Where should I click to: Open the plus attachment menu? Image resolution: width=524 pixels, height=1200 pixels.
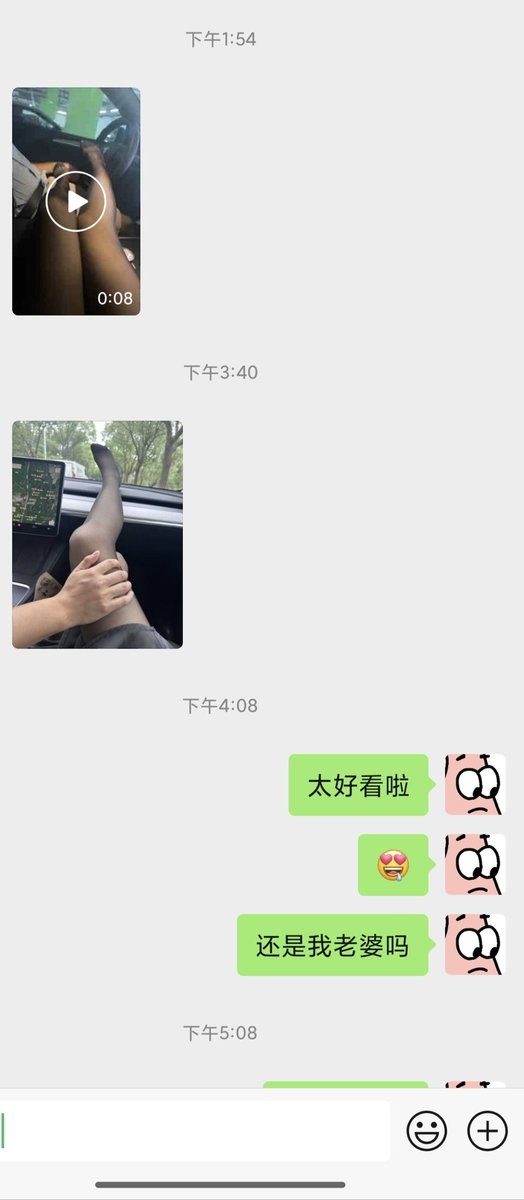(488, 1131)
